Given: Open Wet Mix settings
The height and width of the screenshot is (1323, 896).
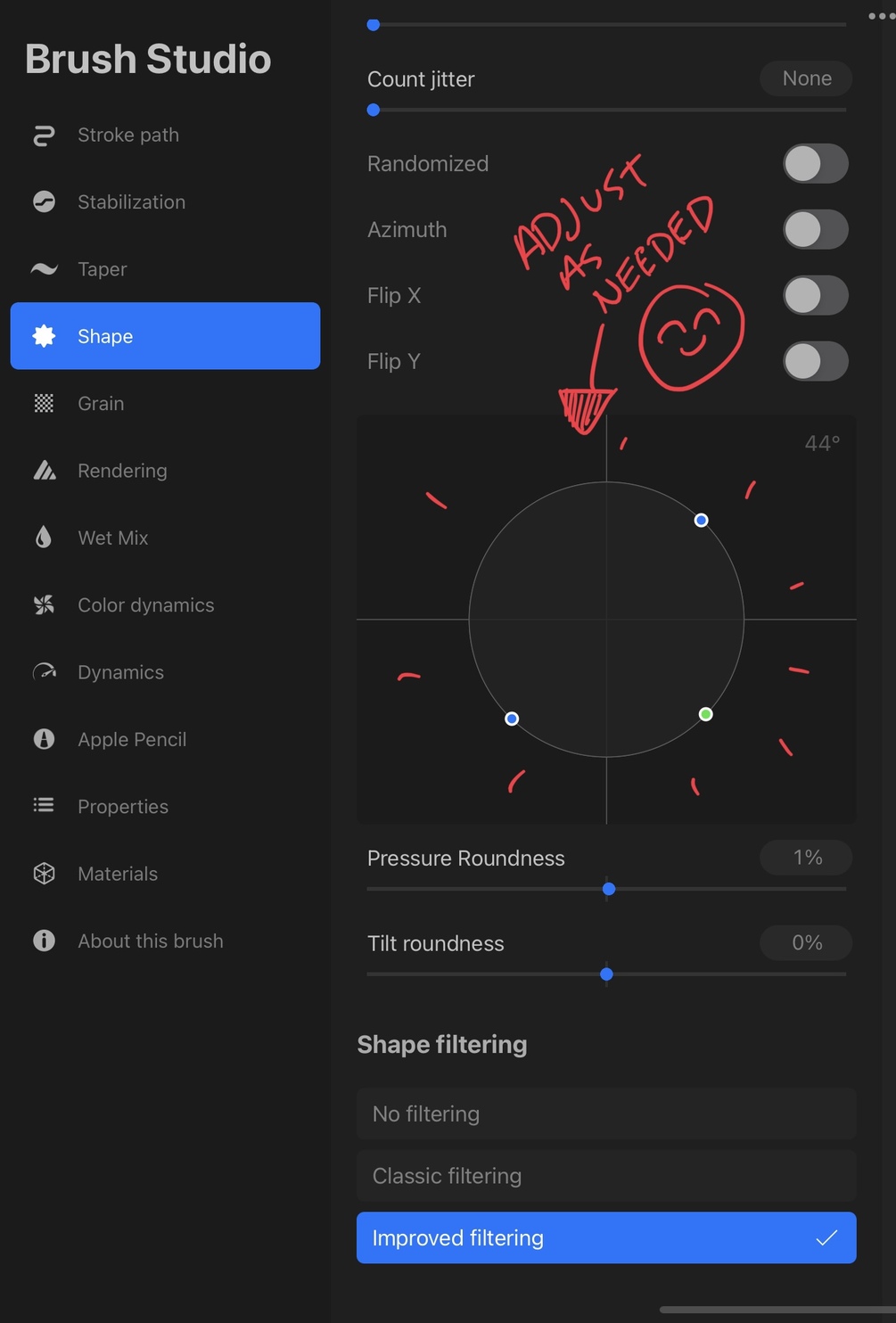Looking at the screenshot, I should [x=112, y=538].
